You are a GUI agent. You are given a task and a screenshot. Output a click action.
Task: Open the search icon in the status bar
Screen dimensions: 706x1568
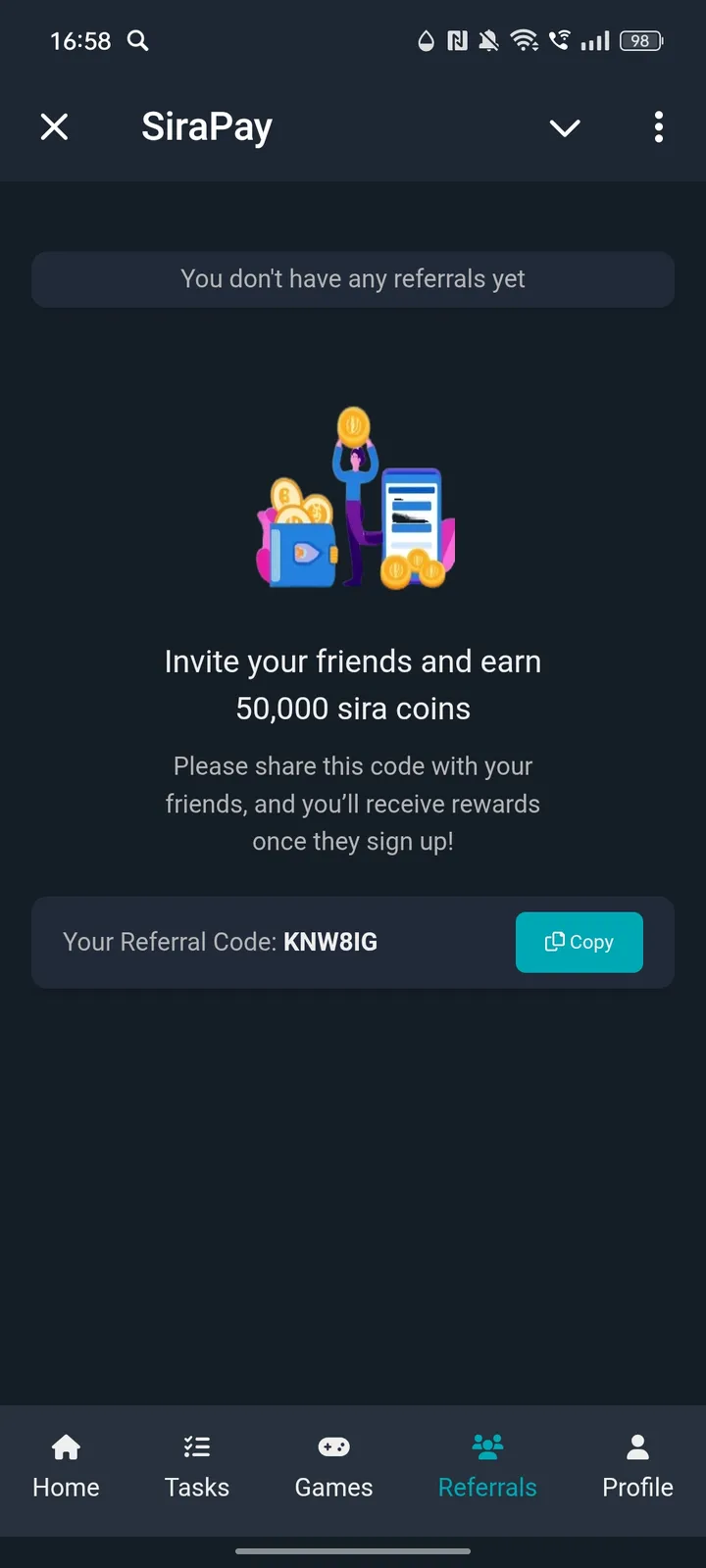(137, 41)
